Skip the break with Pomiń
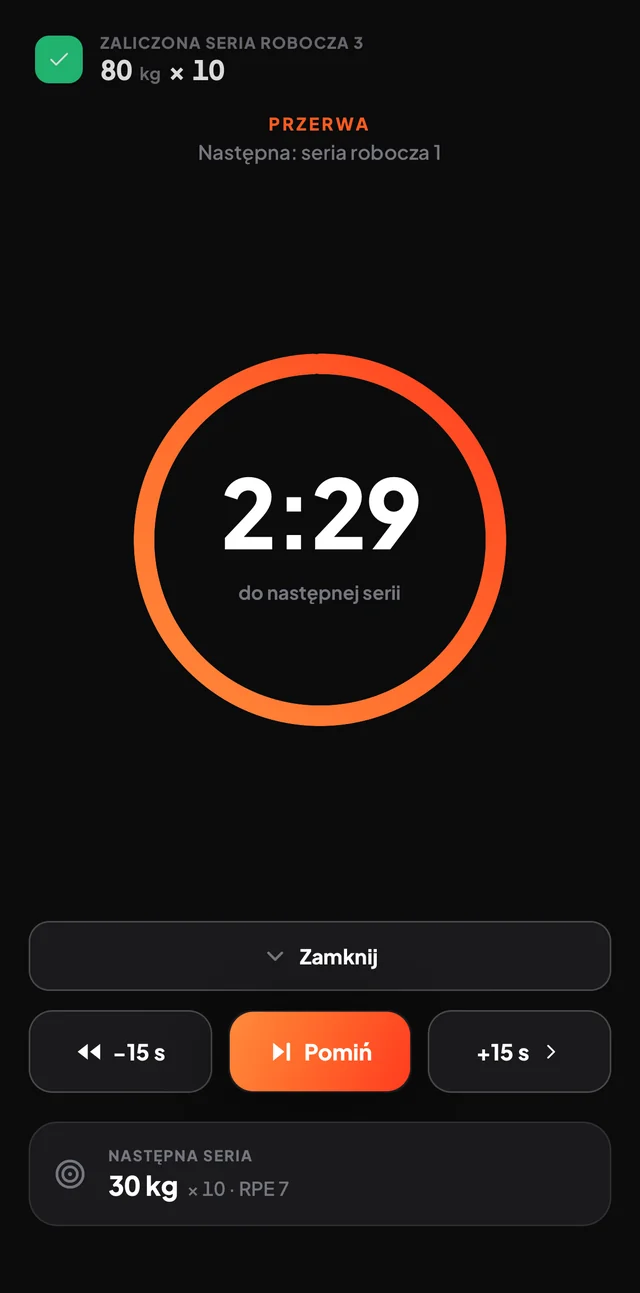 pos(320,1052)
